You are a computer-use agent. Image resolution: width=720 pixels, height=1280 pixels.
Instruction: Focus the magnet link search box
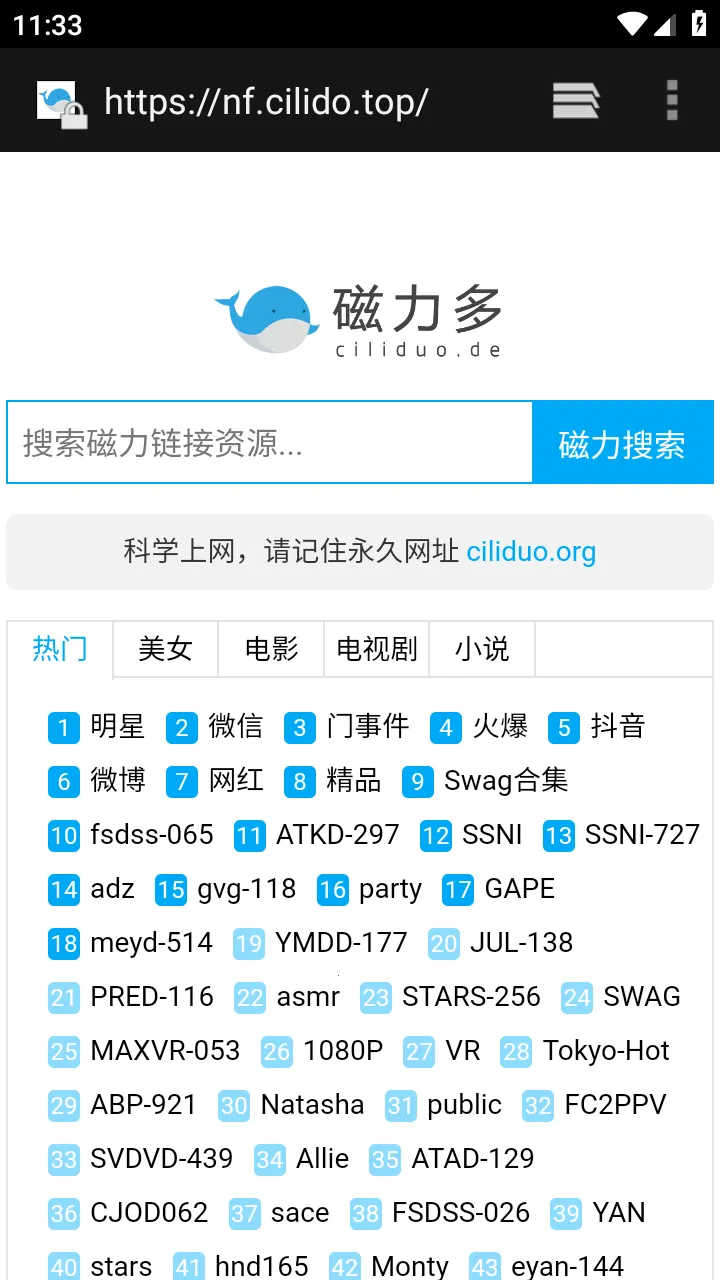pos(270,443)
